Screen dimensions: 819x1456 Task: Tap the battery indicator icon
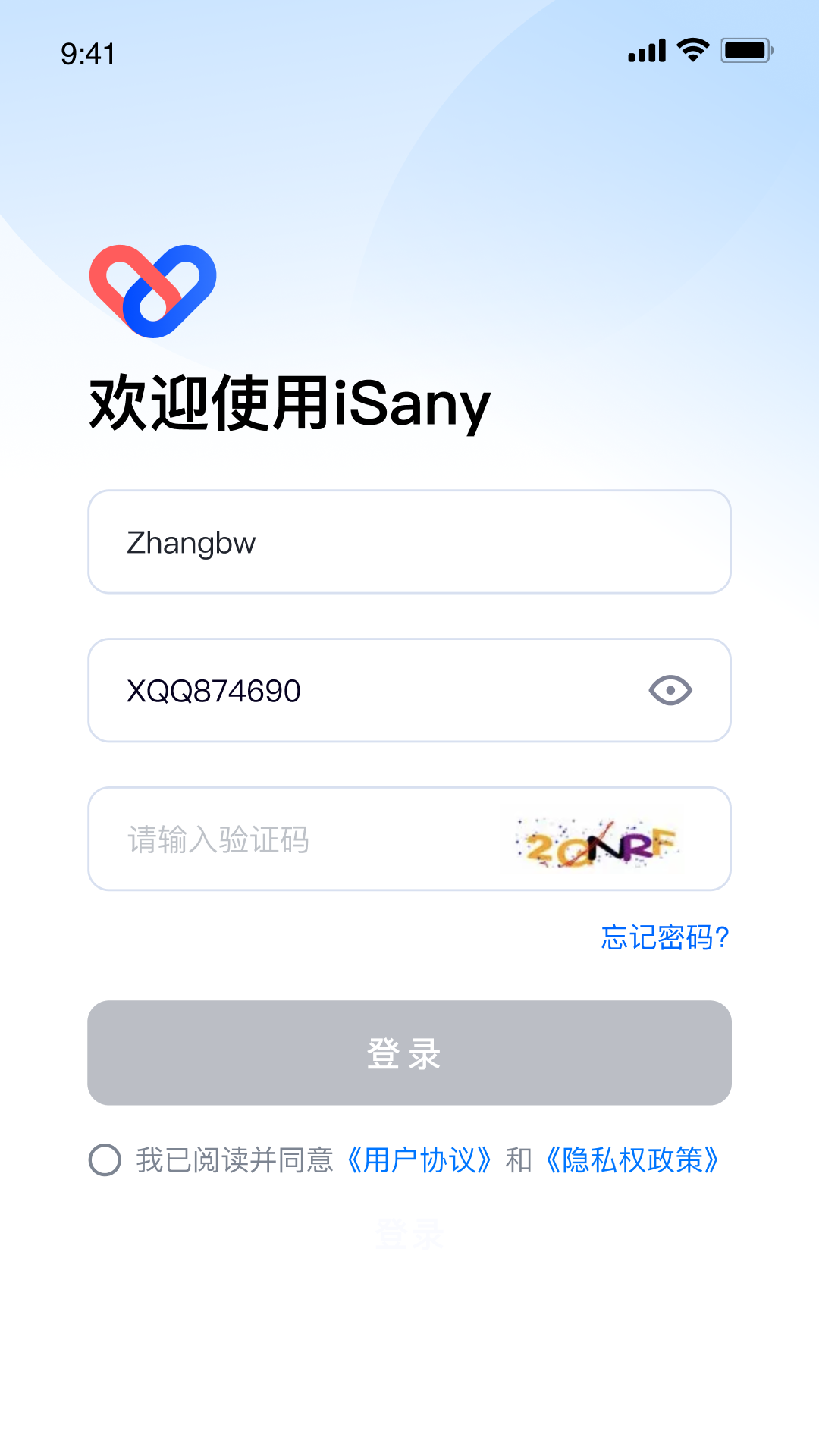click(746, 49)
